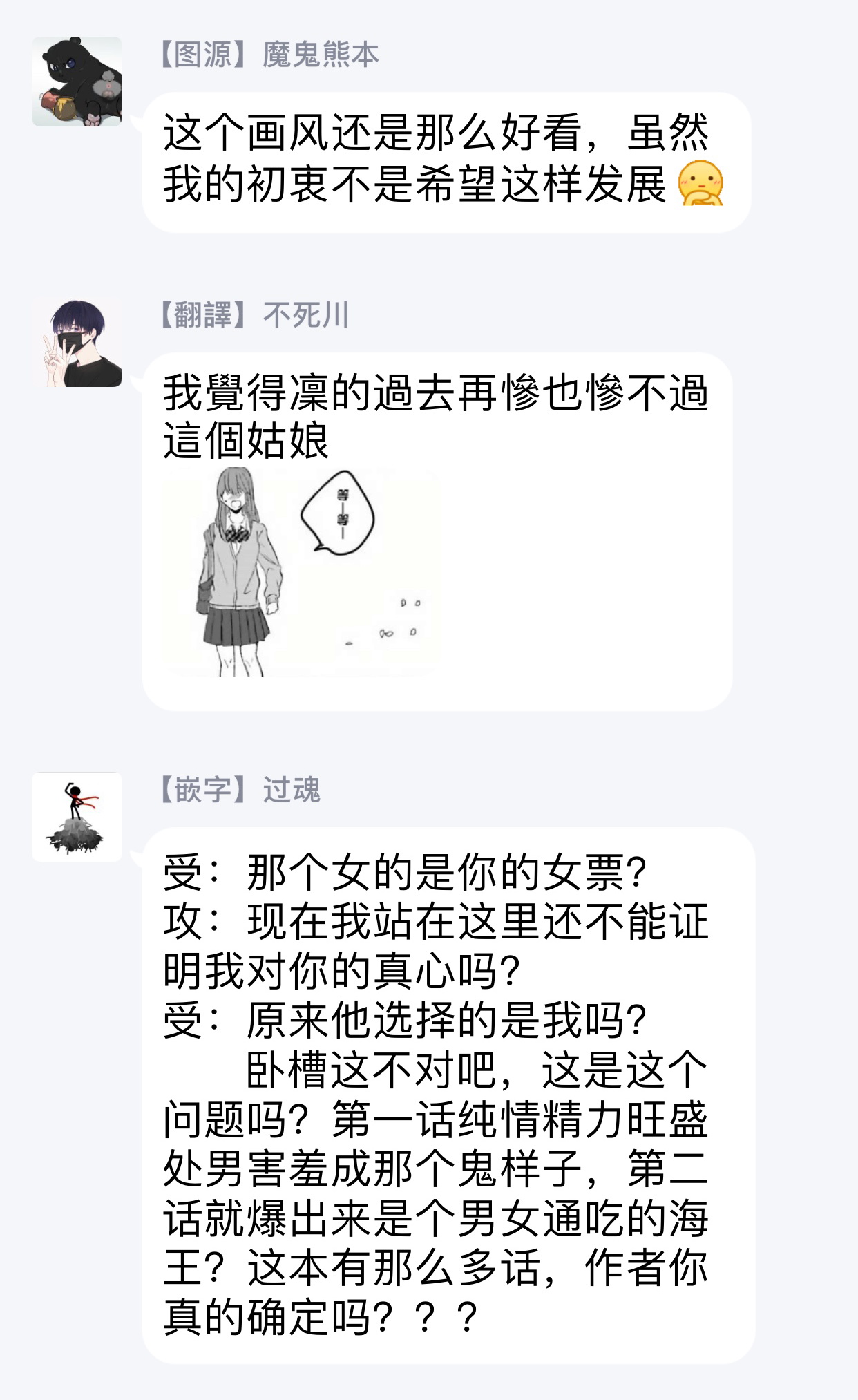
Task: Click 不死川's message bubble about 凜的過去
Action: 442,415
